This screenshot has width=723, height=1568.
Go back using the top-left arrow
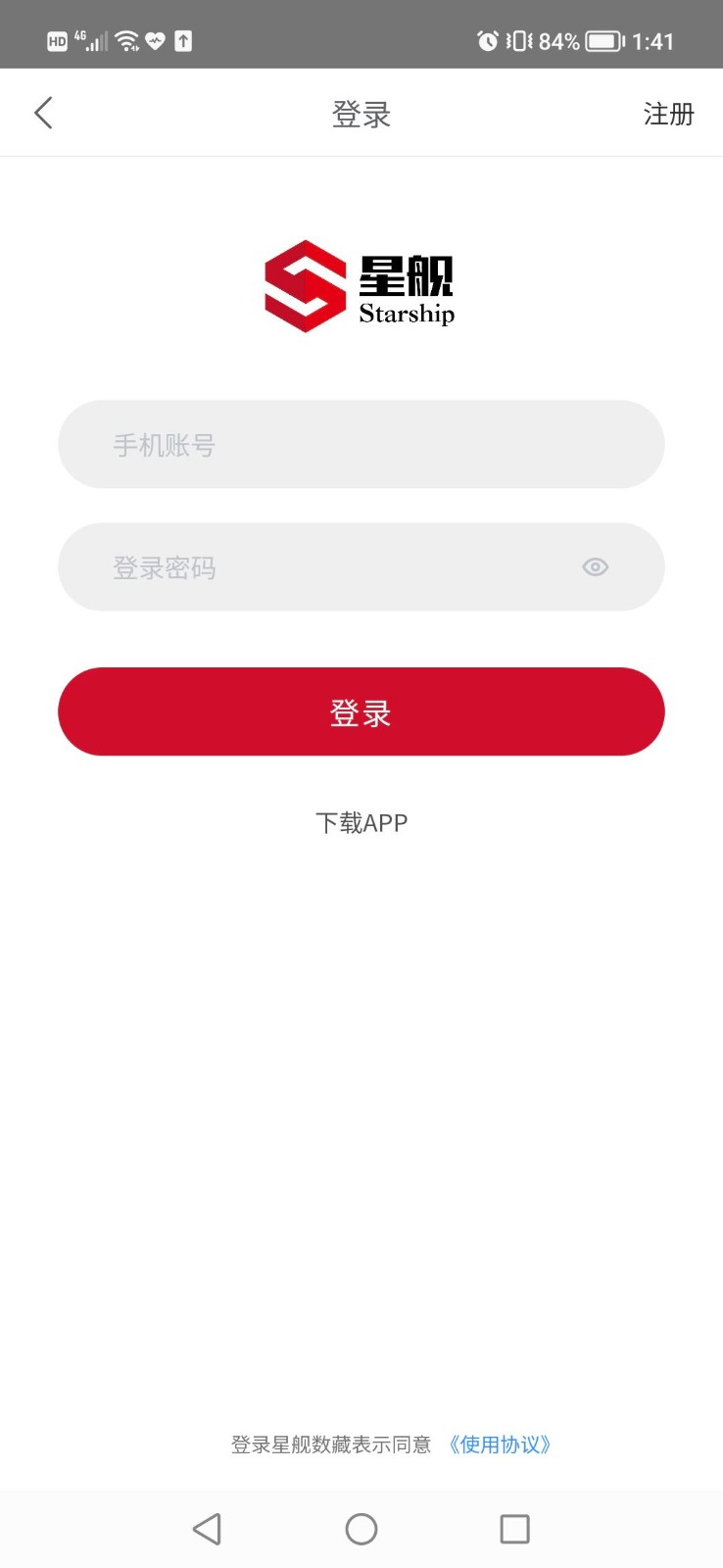[x=43, y=114]
